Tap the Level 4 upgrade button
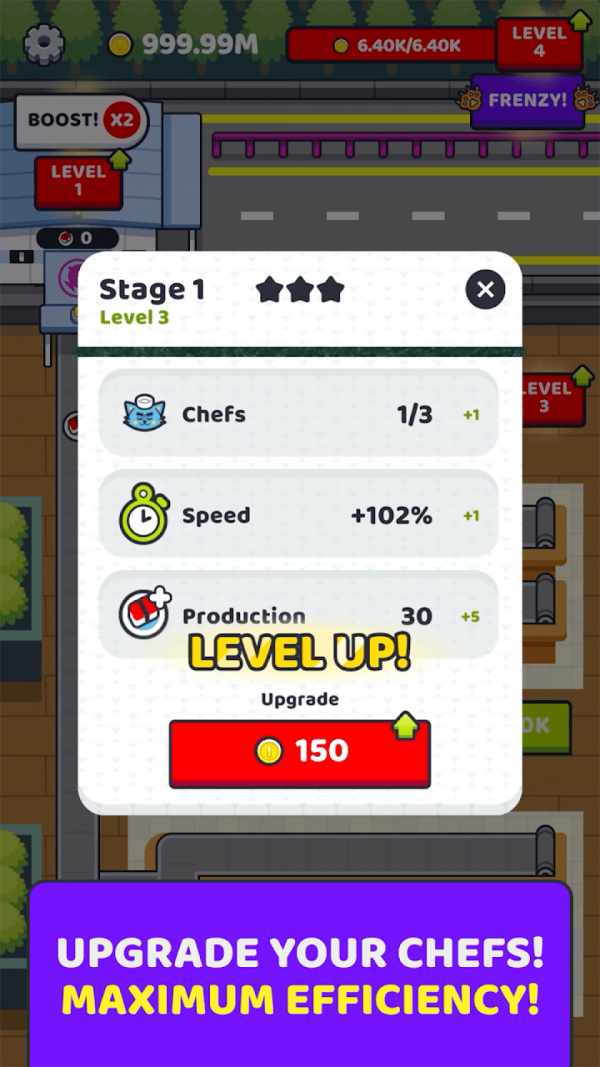The width and height of the screenshot is (600, 1067). click(538, 42)
